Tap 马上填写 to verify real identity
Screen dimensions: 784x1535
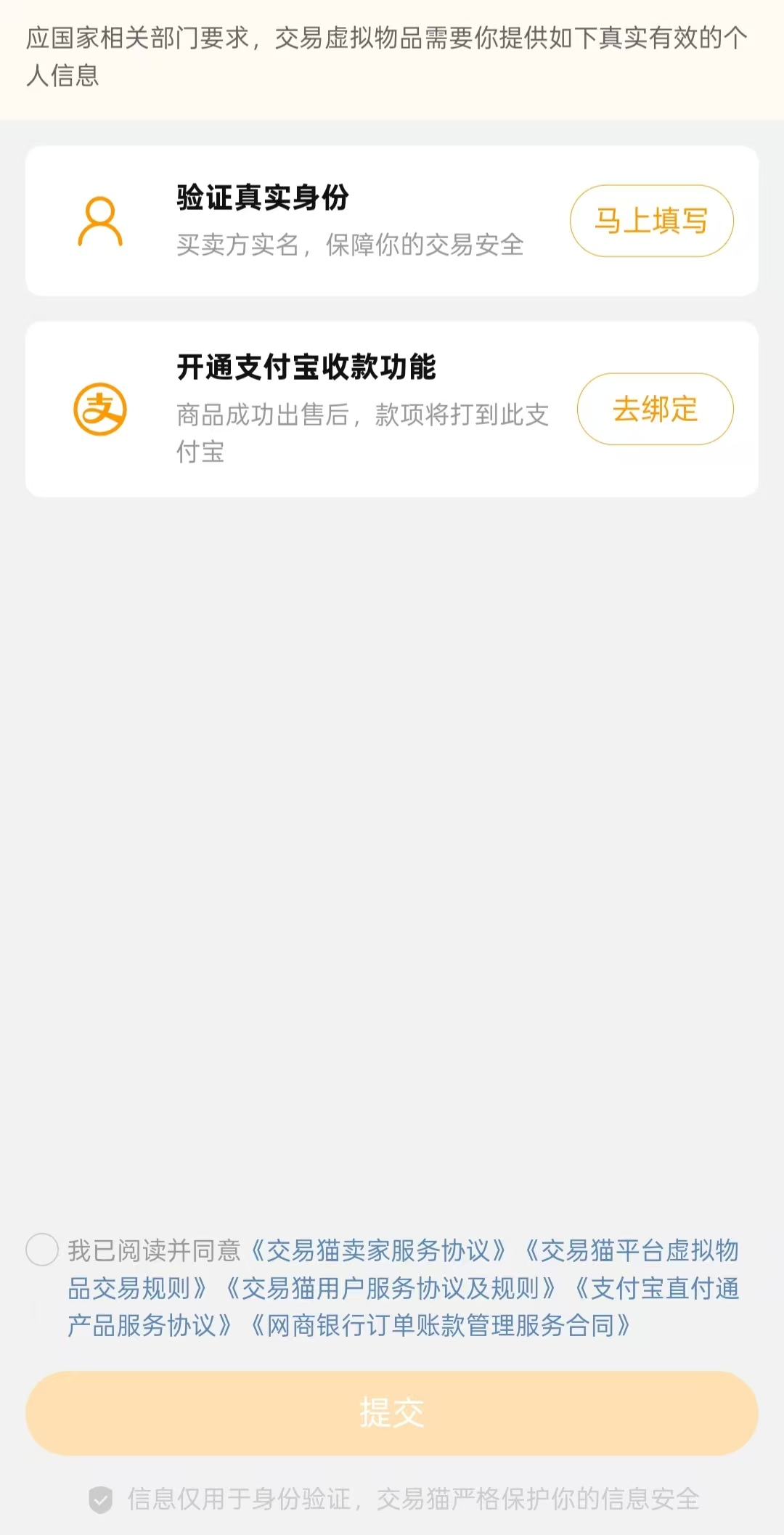point(651,221)
